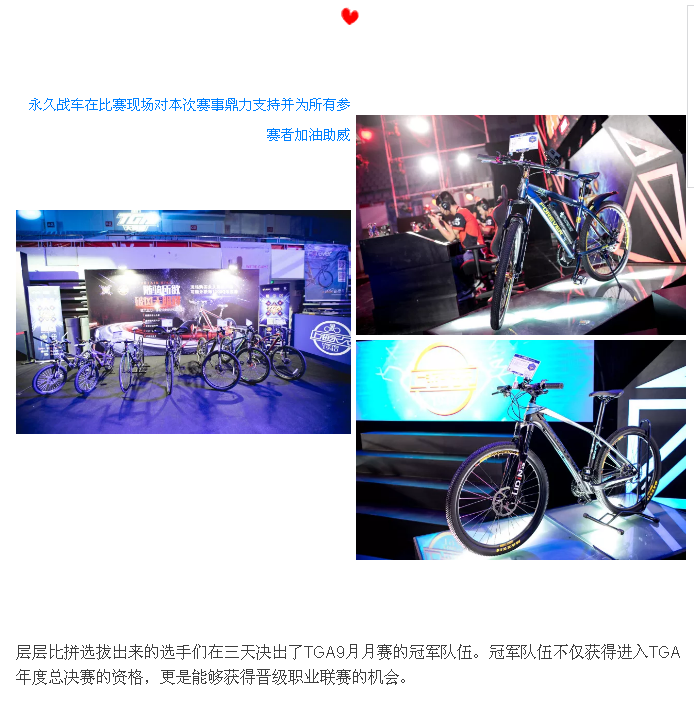View the blue bike photo beside gamers
Viewport: 694px width, 703px height.
pyautogui.click(x=520, y=224)
